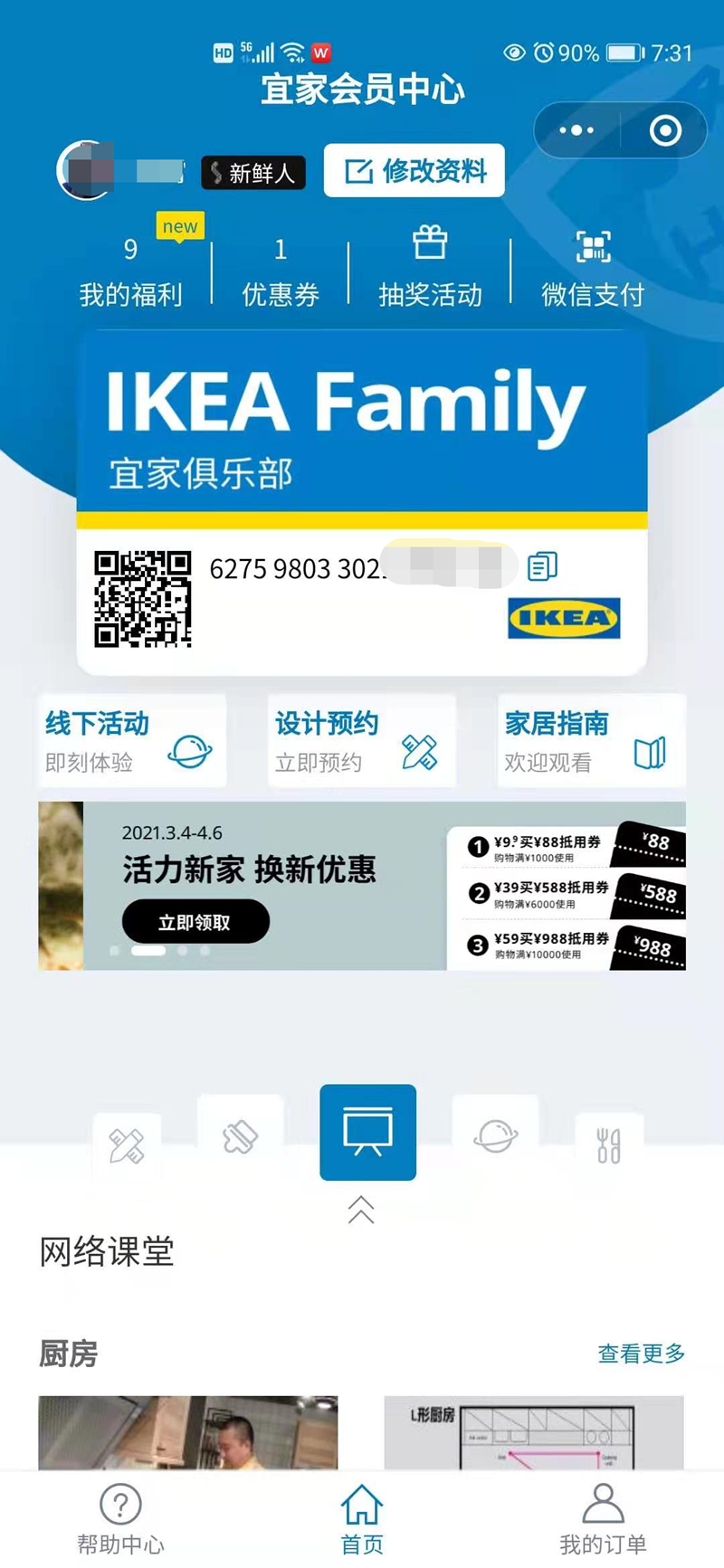724x1568 pixels.
Task: Open 我的福利 benefits
Action: point(130,272)
